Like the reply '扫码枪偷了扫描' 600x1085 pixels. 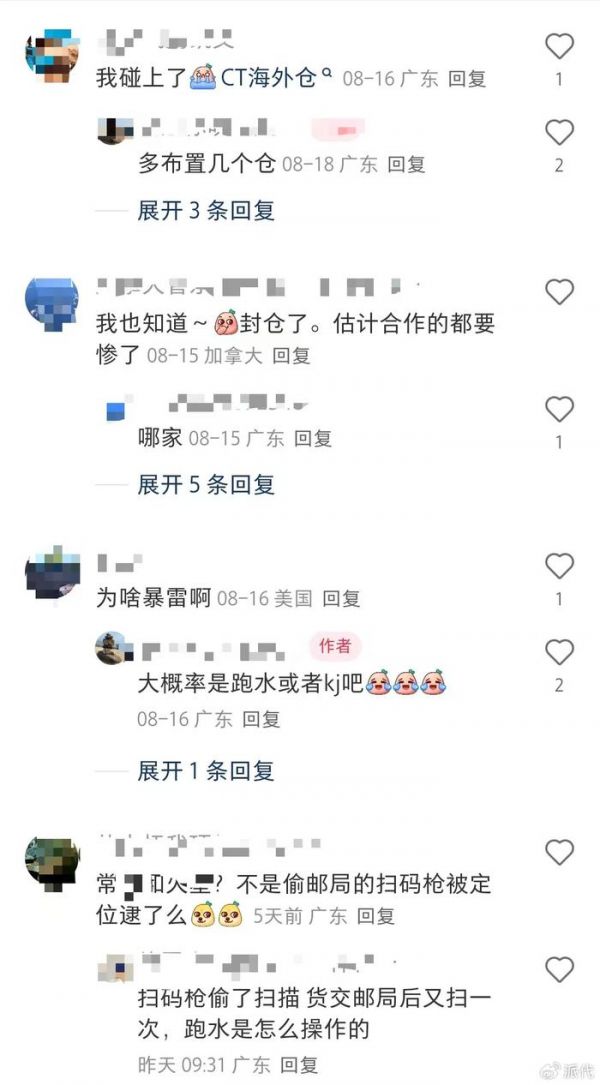(x=559, y=969)
